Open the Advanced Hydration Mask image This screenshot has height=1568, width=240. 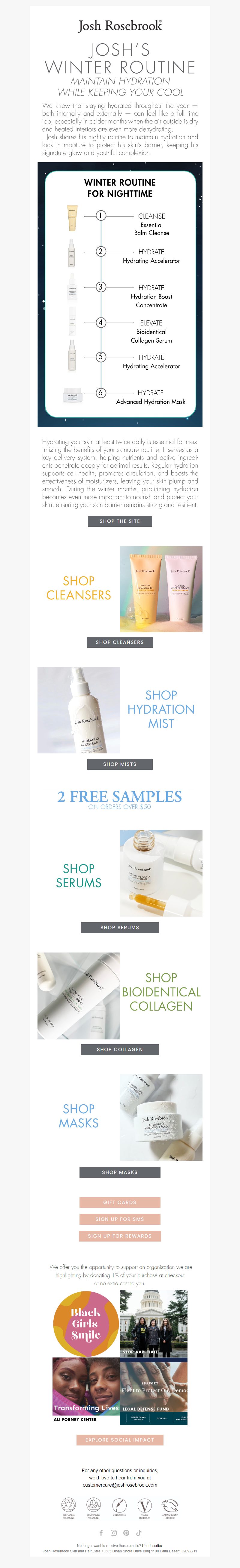(x=161, y=1117)
